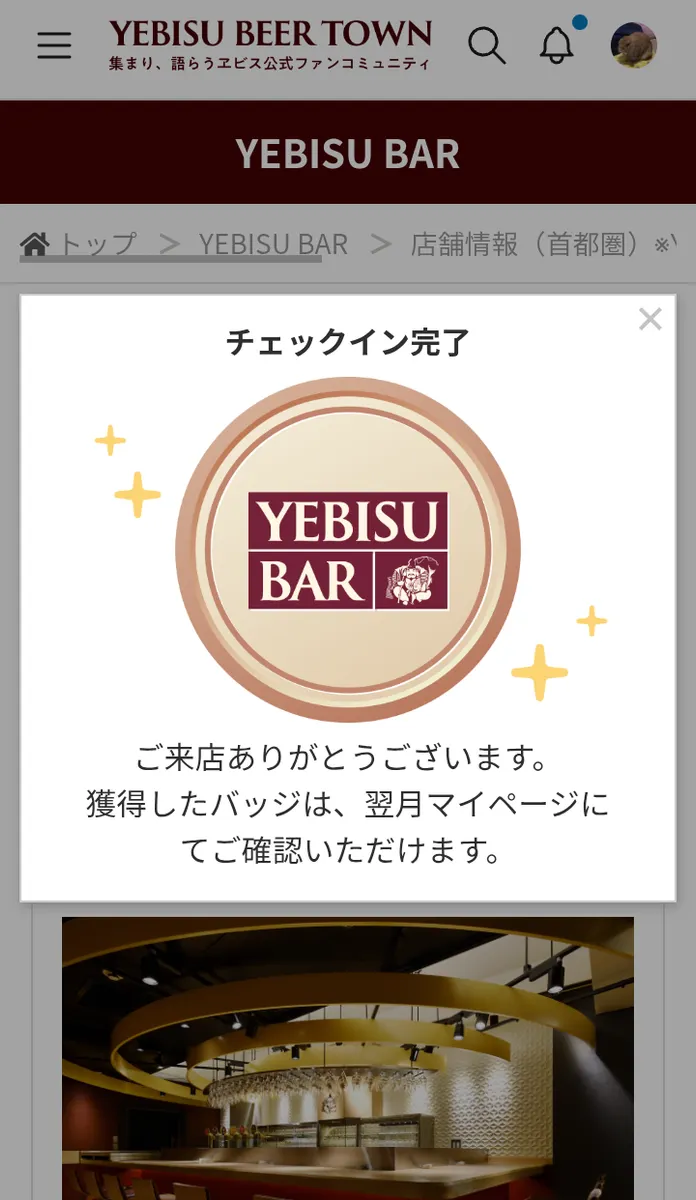Tap the YEBISU BEER TOWN logo
Screen dimensions: 696x1200
click(x=270, y=45)
